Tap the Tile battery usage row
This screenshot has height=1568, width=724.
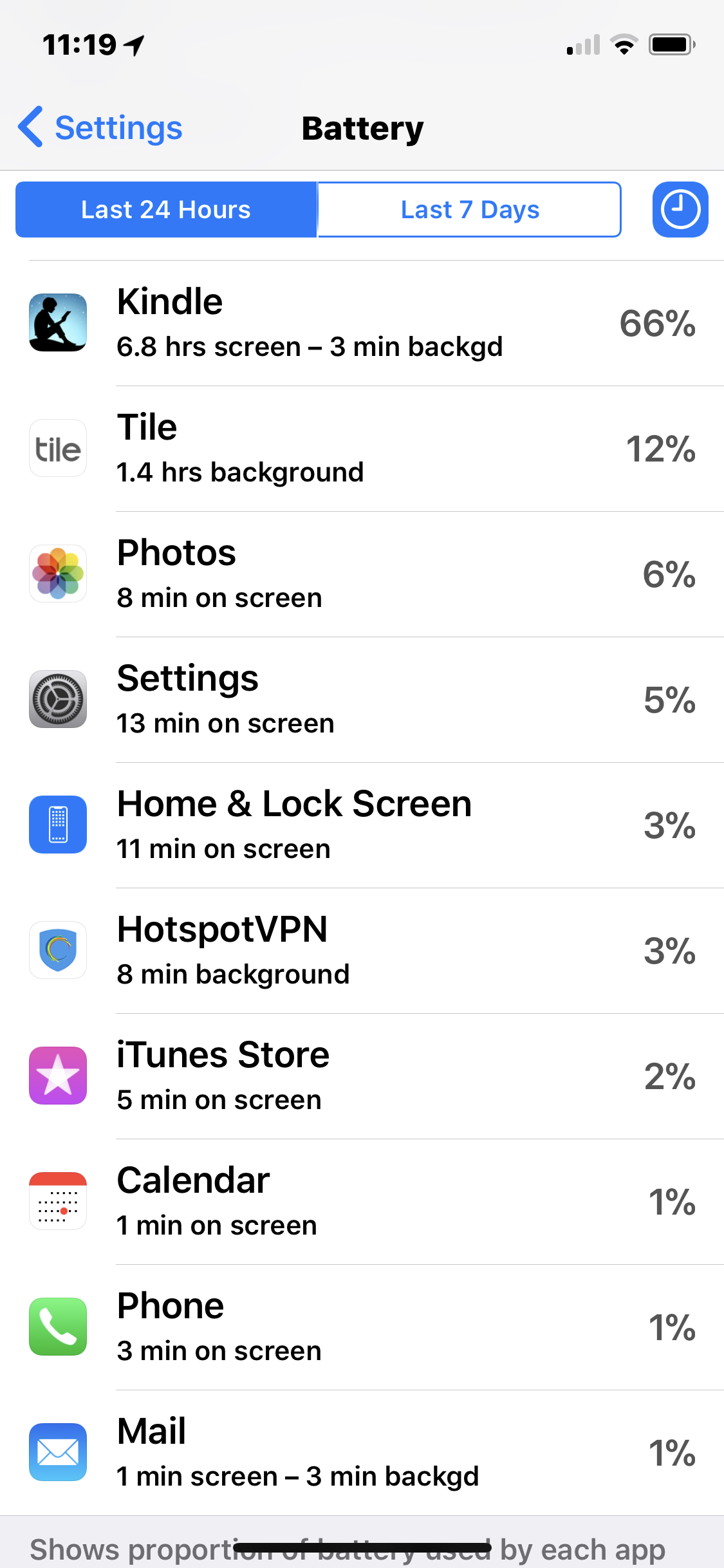[x=362, y=449]
